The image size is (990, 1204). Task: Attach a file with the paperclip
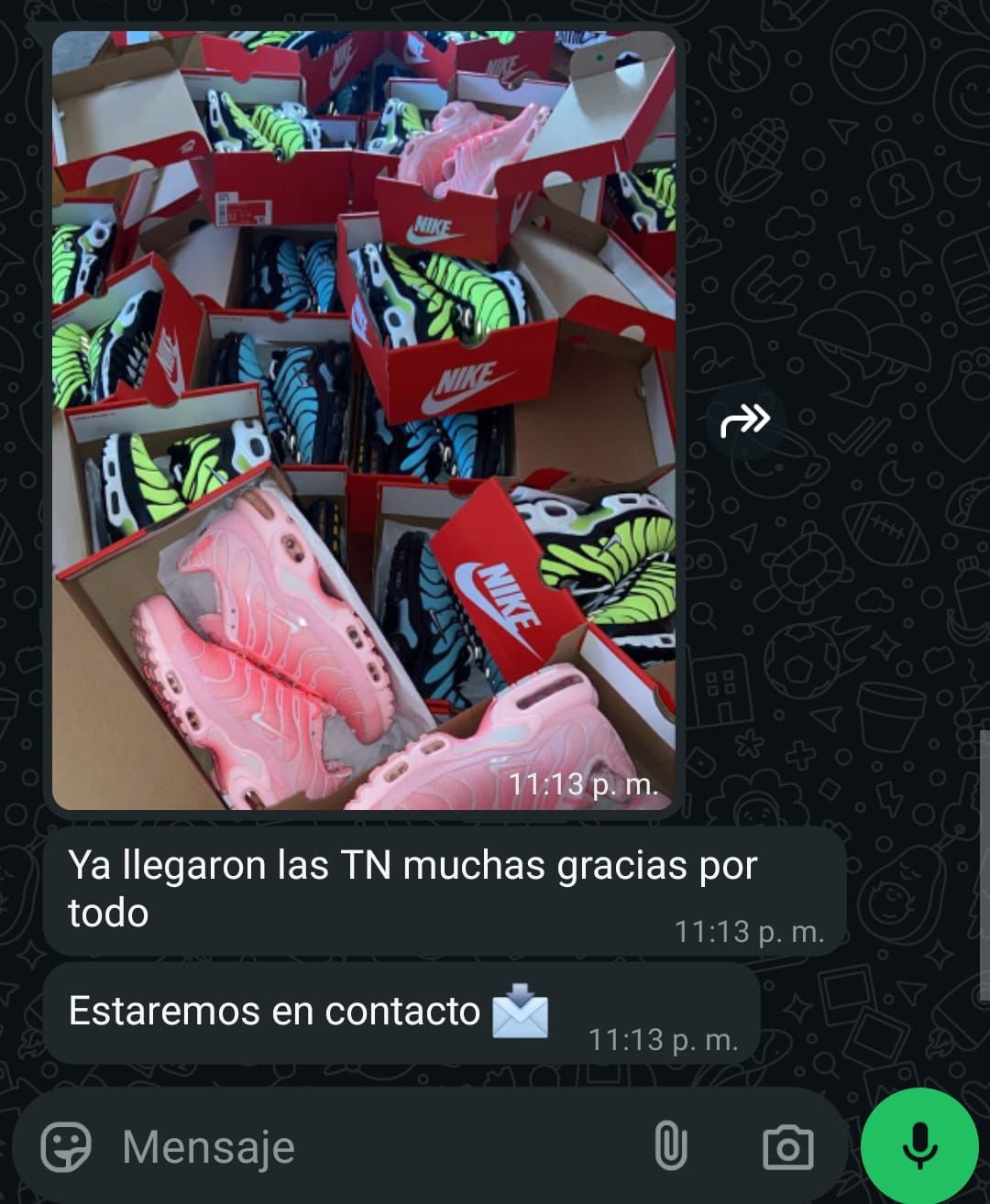click(x=670, y=1146)
